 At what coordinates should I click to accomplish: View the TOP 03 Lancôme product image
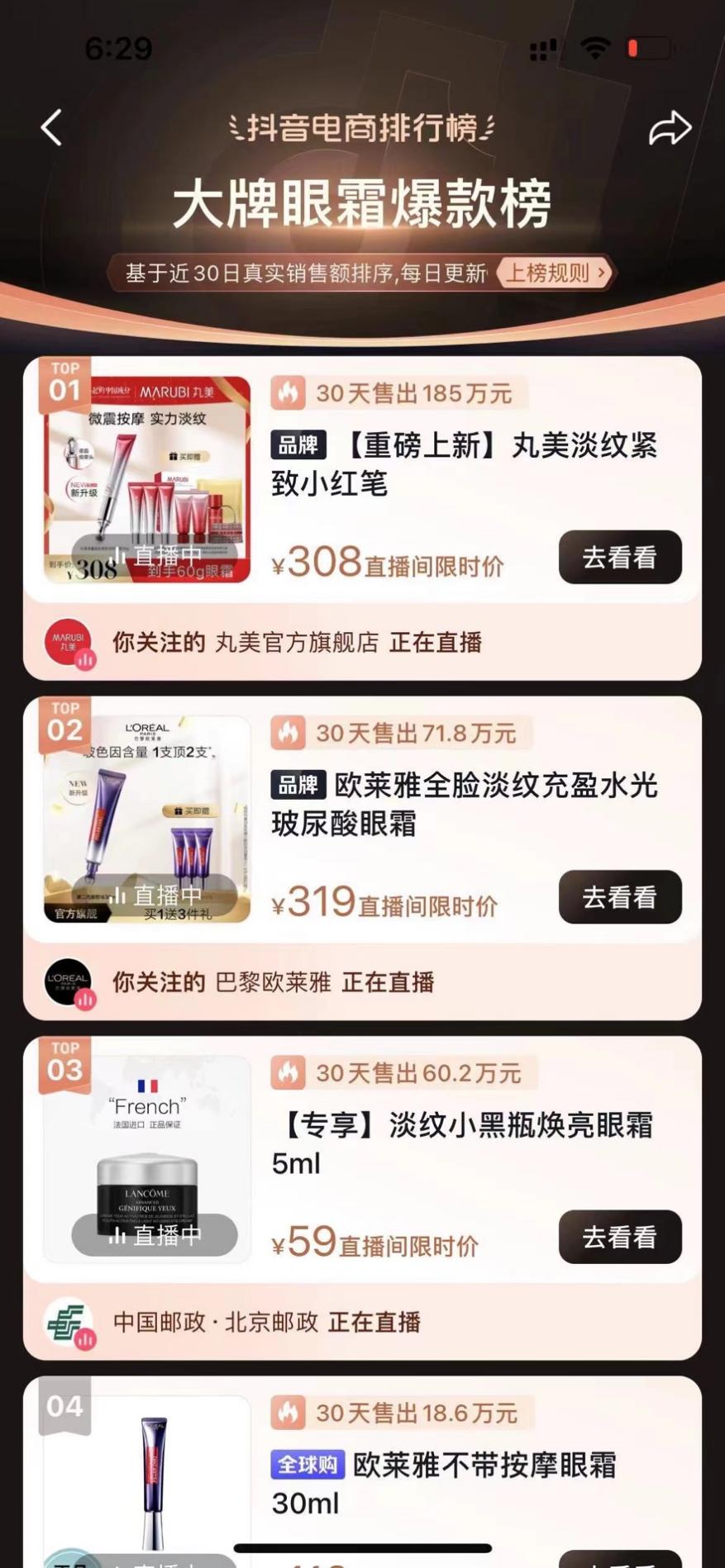147,1159
